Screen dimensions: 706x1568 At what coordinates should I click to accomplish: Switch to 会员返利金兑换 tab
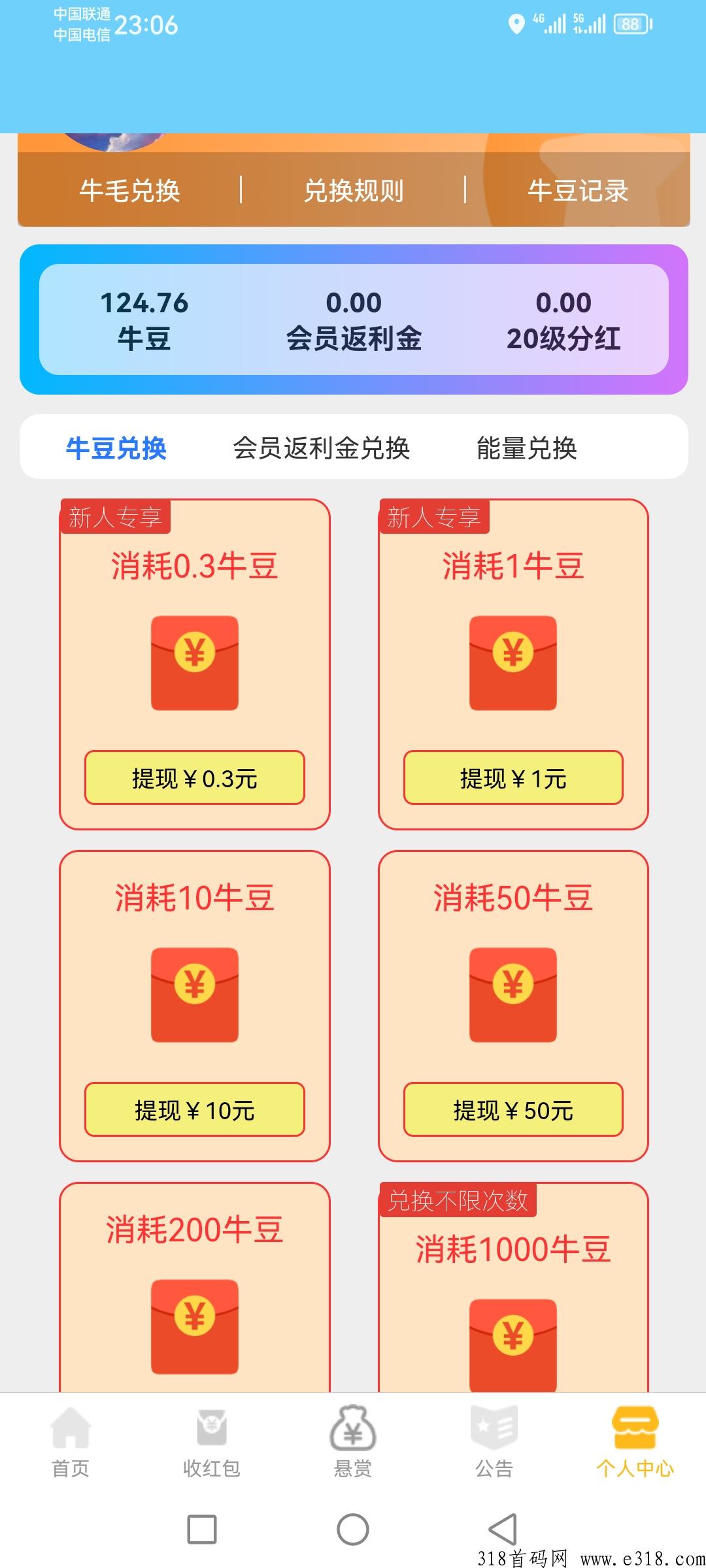click(321, 448)
